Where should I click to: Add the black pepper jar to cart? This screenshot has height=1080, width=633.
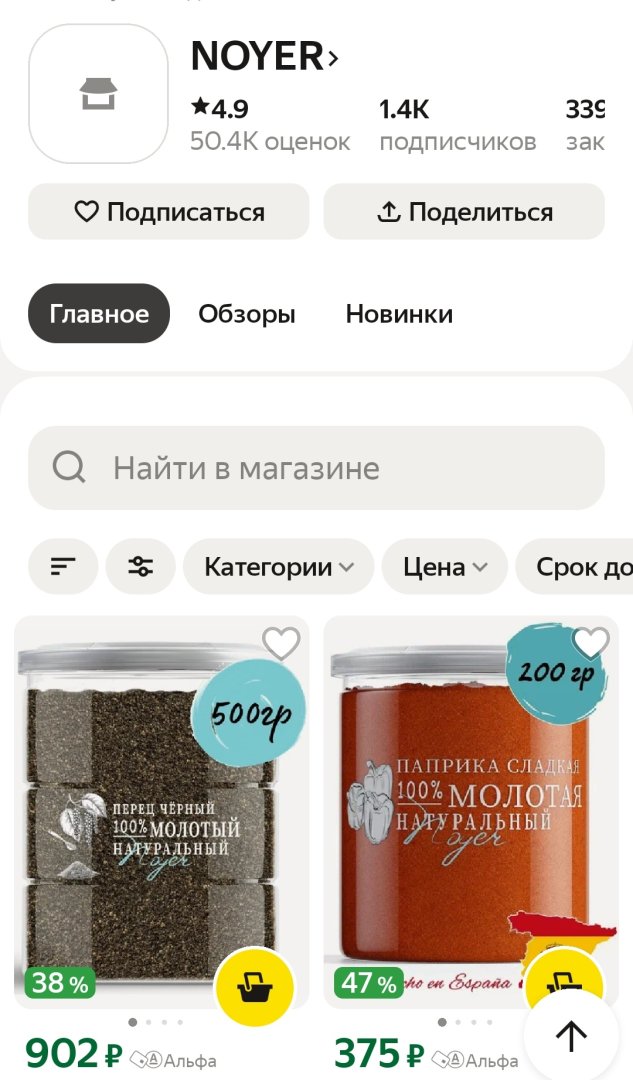point(254,986)
